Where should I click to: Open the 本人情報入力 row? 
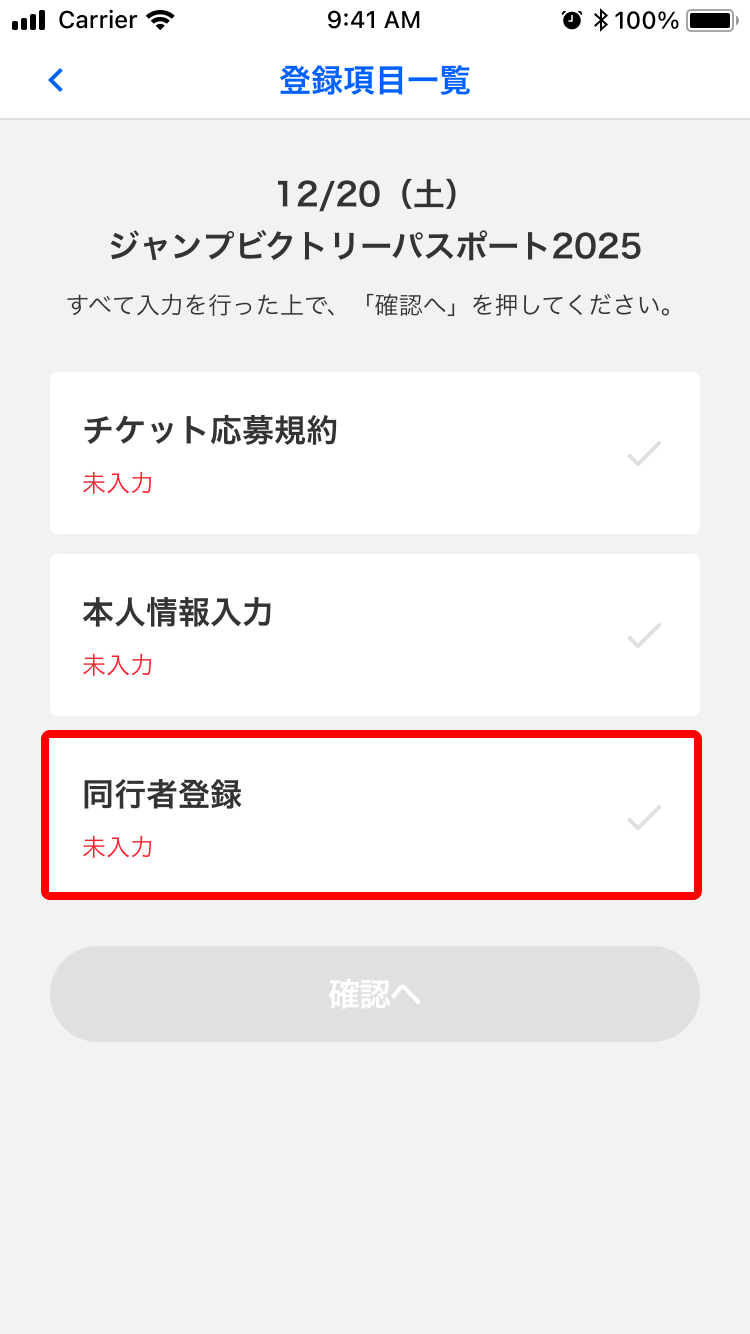click(x=374, y=635)
